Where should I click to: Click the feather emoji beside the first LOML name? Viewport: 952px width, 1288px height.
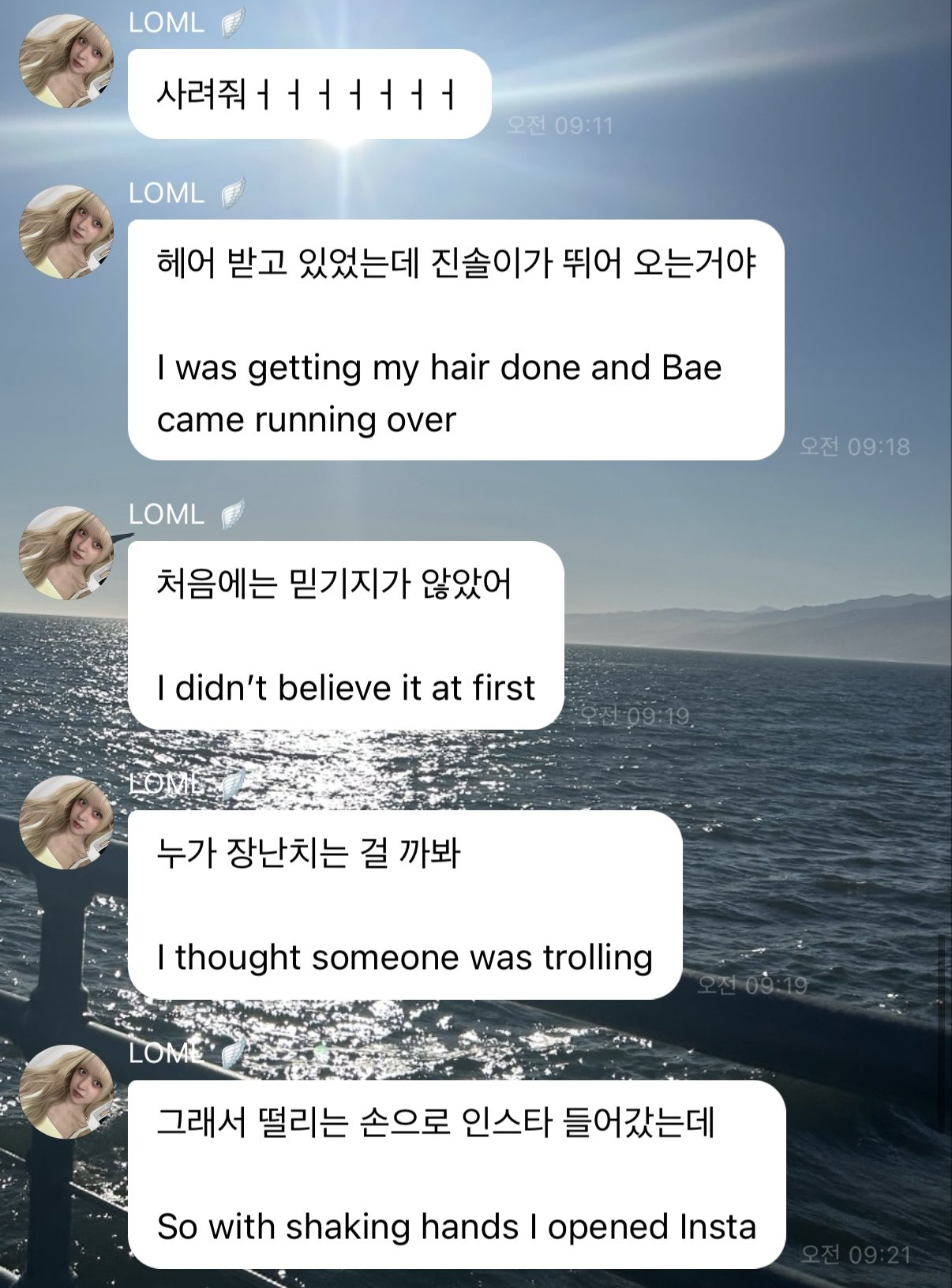tap(234, 24)
